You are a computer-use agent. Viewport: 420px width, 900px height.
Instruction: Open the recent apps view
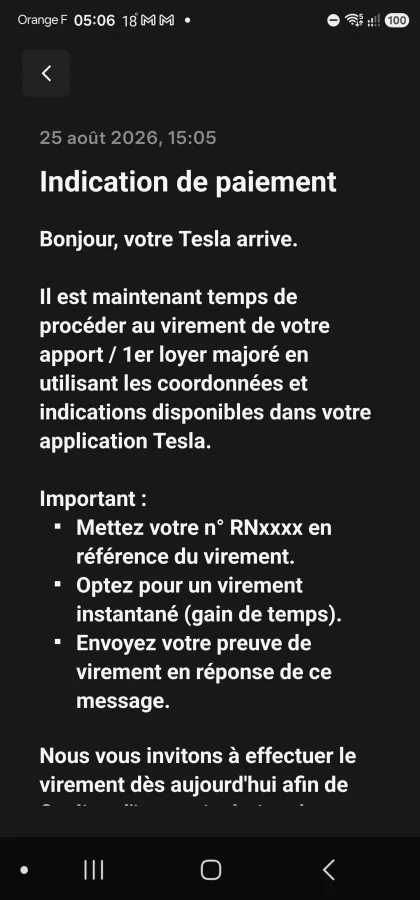click(94, 870)
